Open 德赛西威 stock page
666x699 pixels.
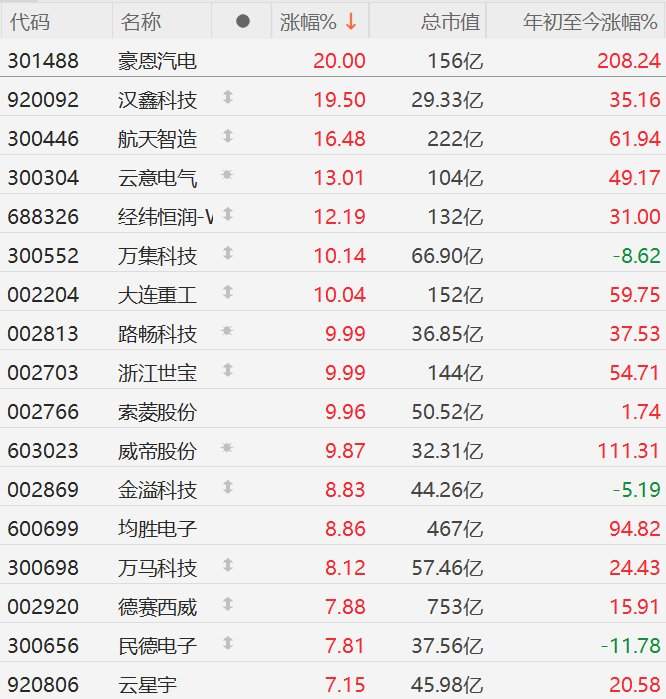coord(157,607)
